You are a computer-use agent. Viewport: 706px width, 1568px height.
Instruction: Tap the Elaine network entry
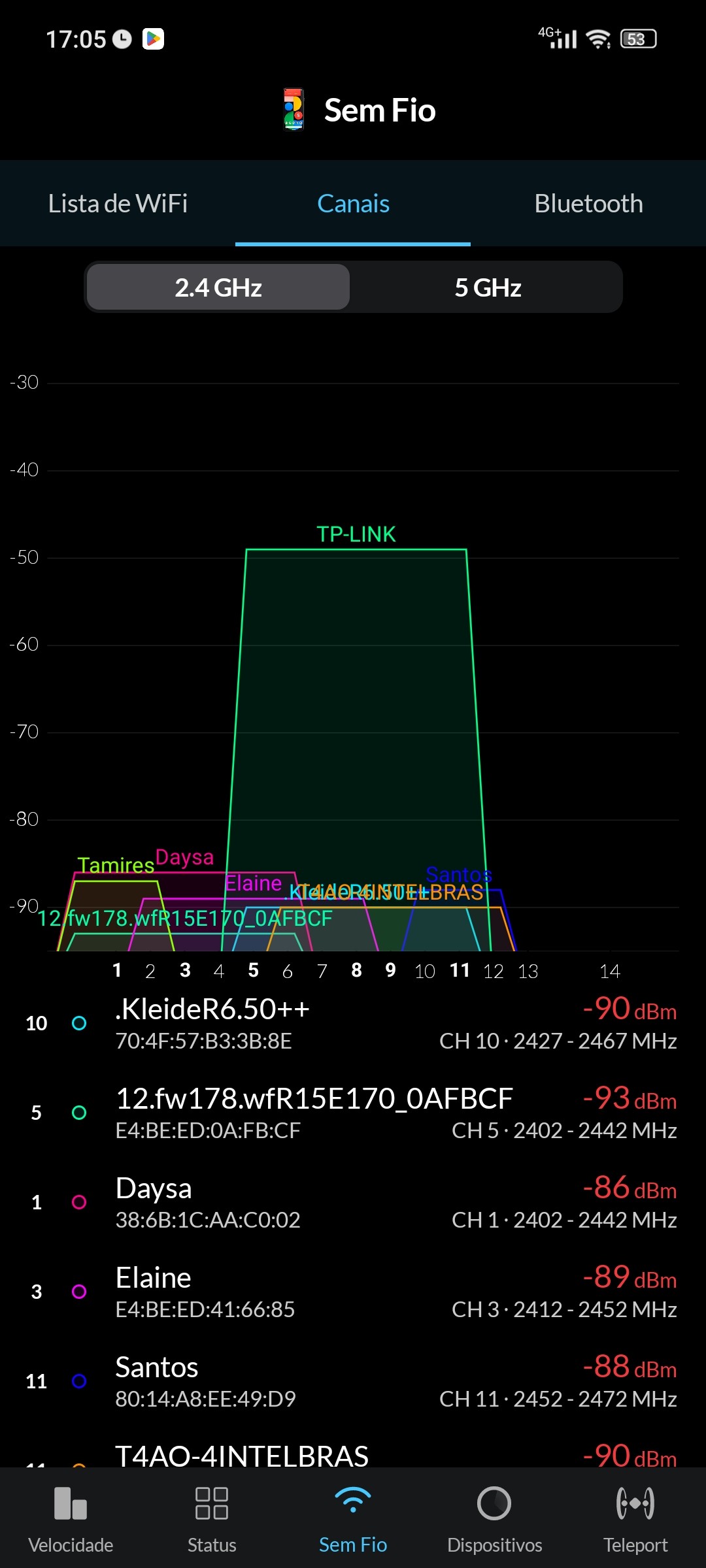point(353,1292)
